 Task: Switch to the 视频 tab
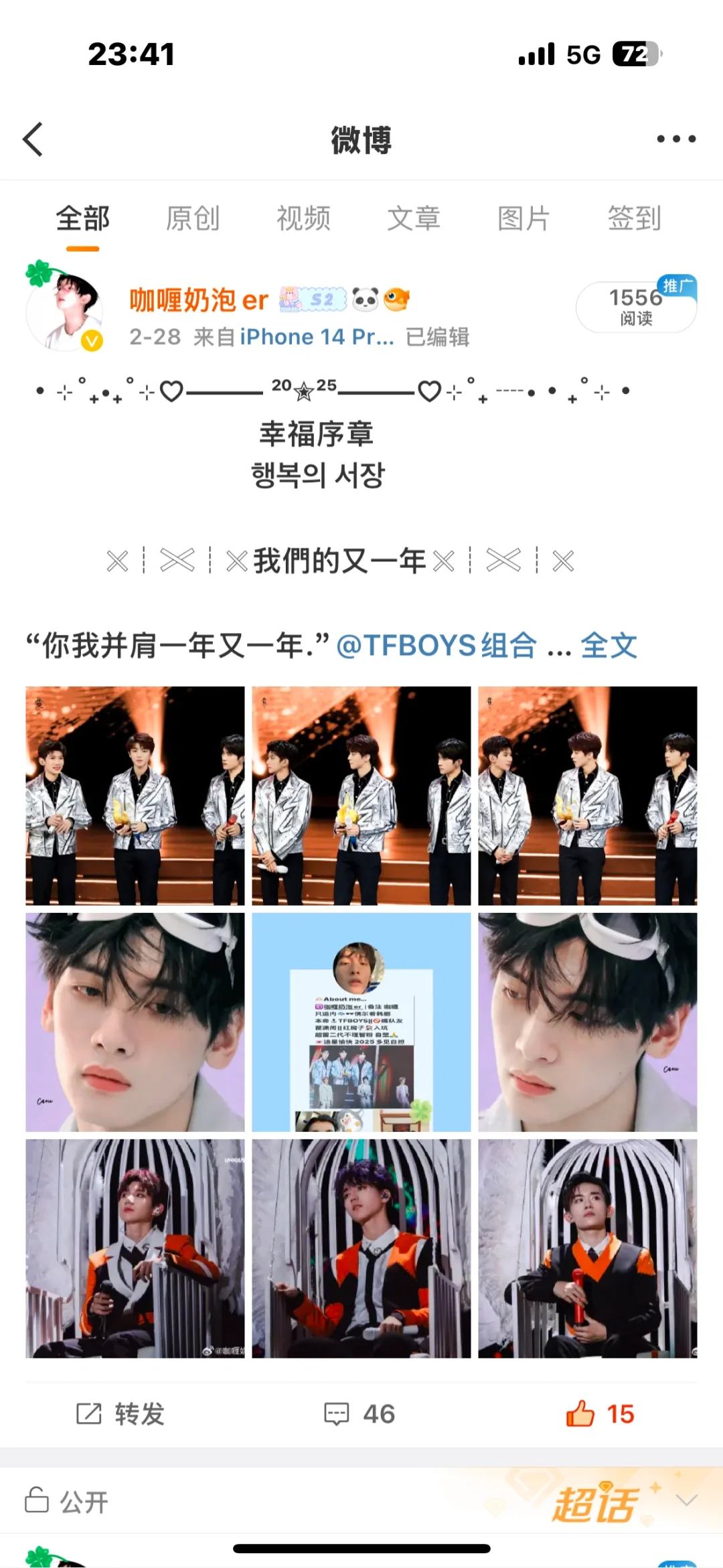(303, 218)
